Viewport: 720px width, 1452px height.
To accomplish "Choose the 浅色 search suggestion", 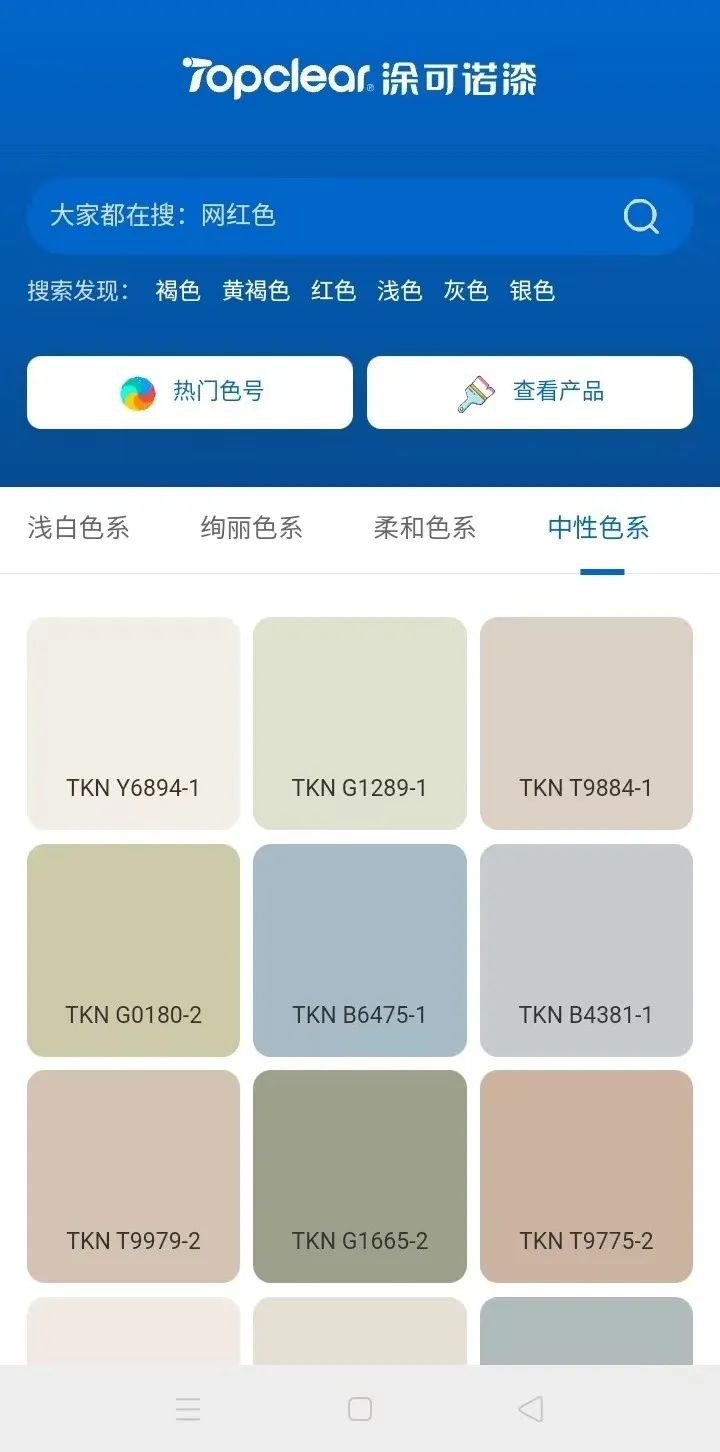I will click(x=399, y=291).
